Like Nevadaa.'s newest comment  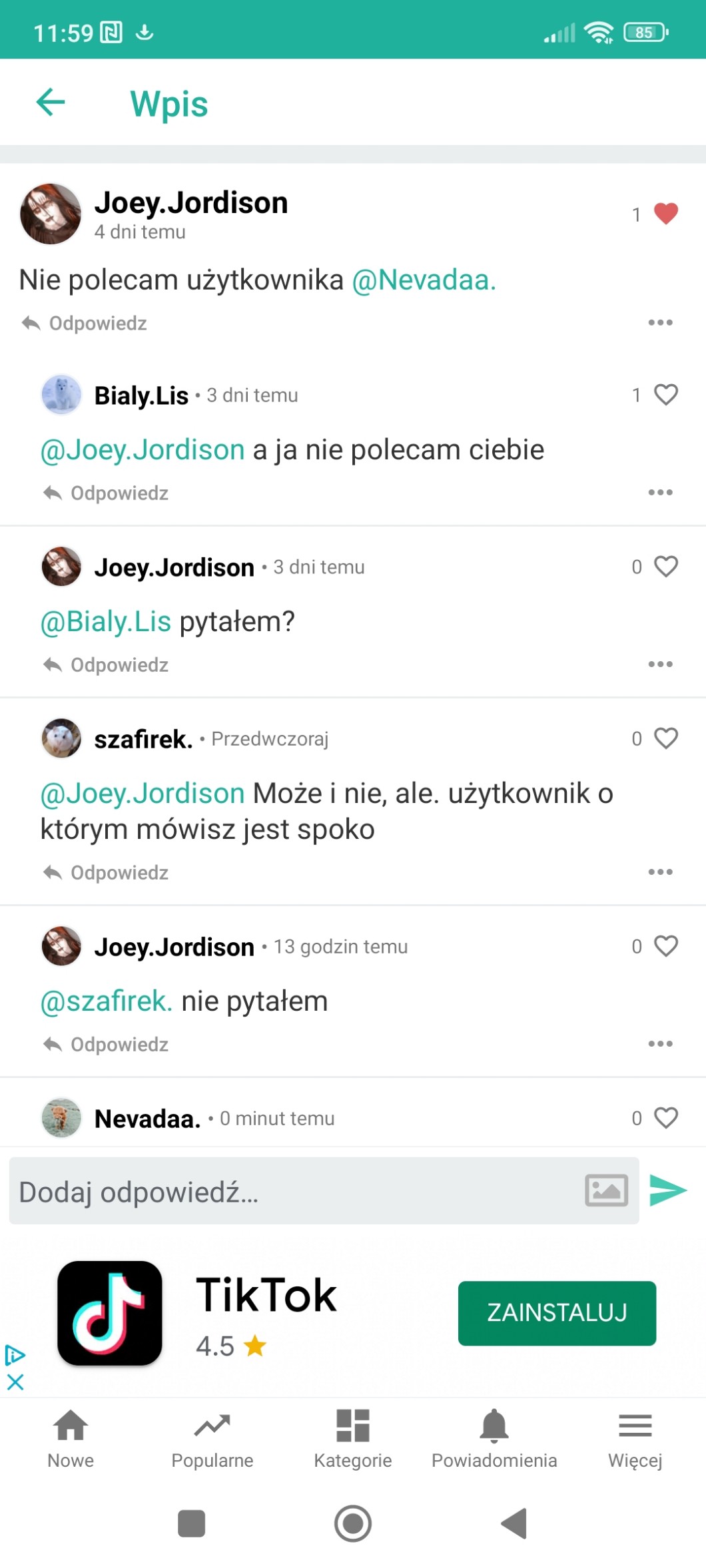pyautogui.click(x=665, y=1118)
